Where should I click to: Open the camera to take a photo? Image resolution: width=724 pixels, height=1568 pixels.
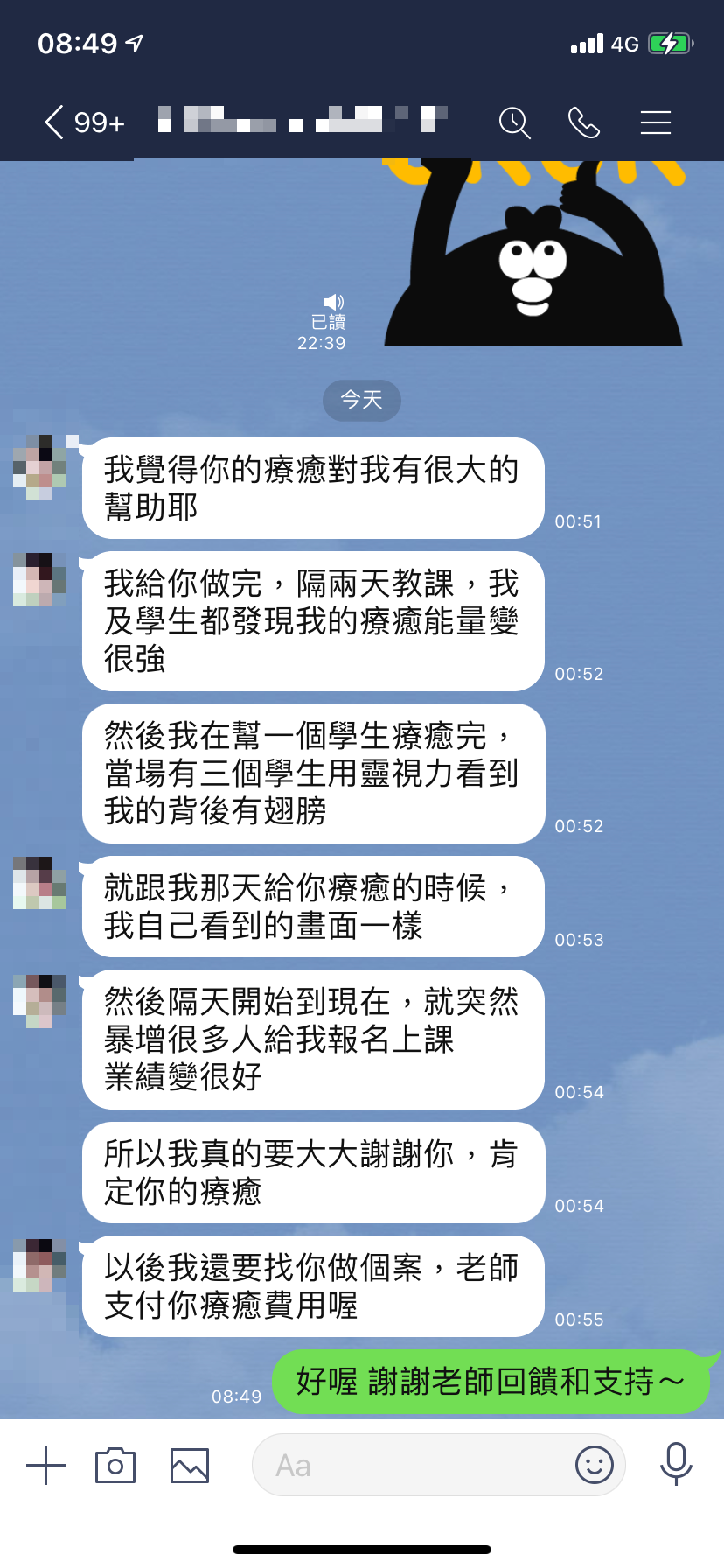tap(115, 1465)
